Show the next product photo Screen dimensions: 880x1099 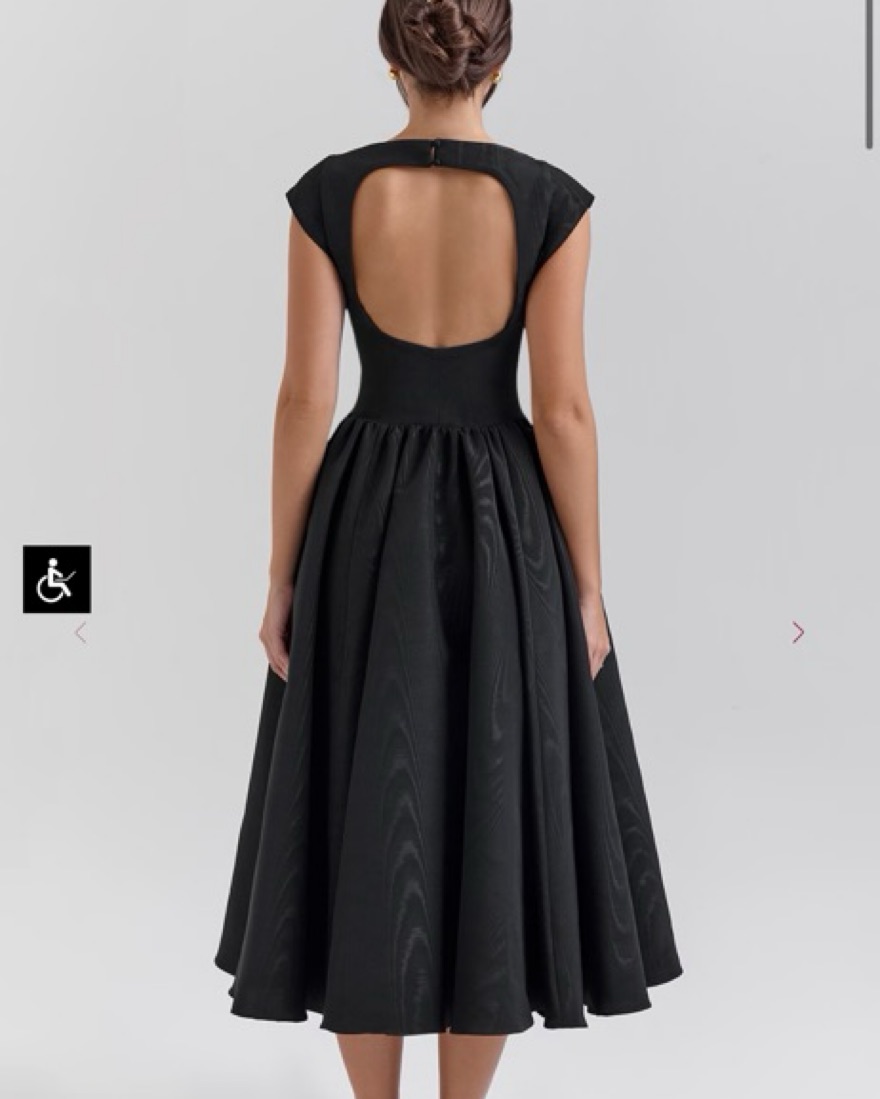(x=798, y=632)
